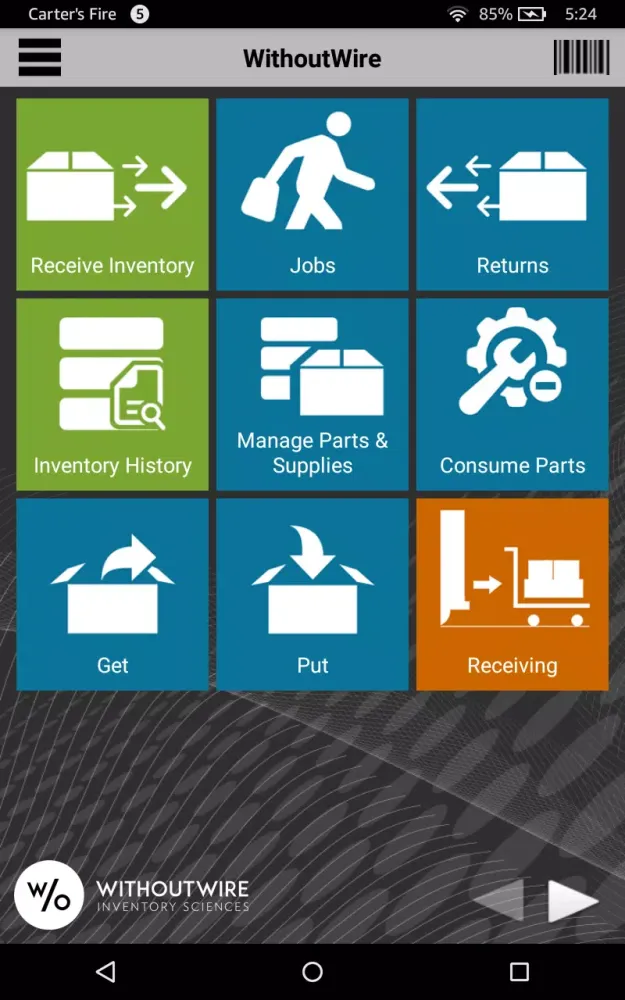Open the Receive Inventory tile
The width and height of the screenshot is (625, 1000).
pos(112,194)
